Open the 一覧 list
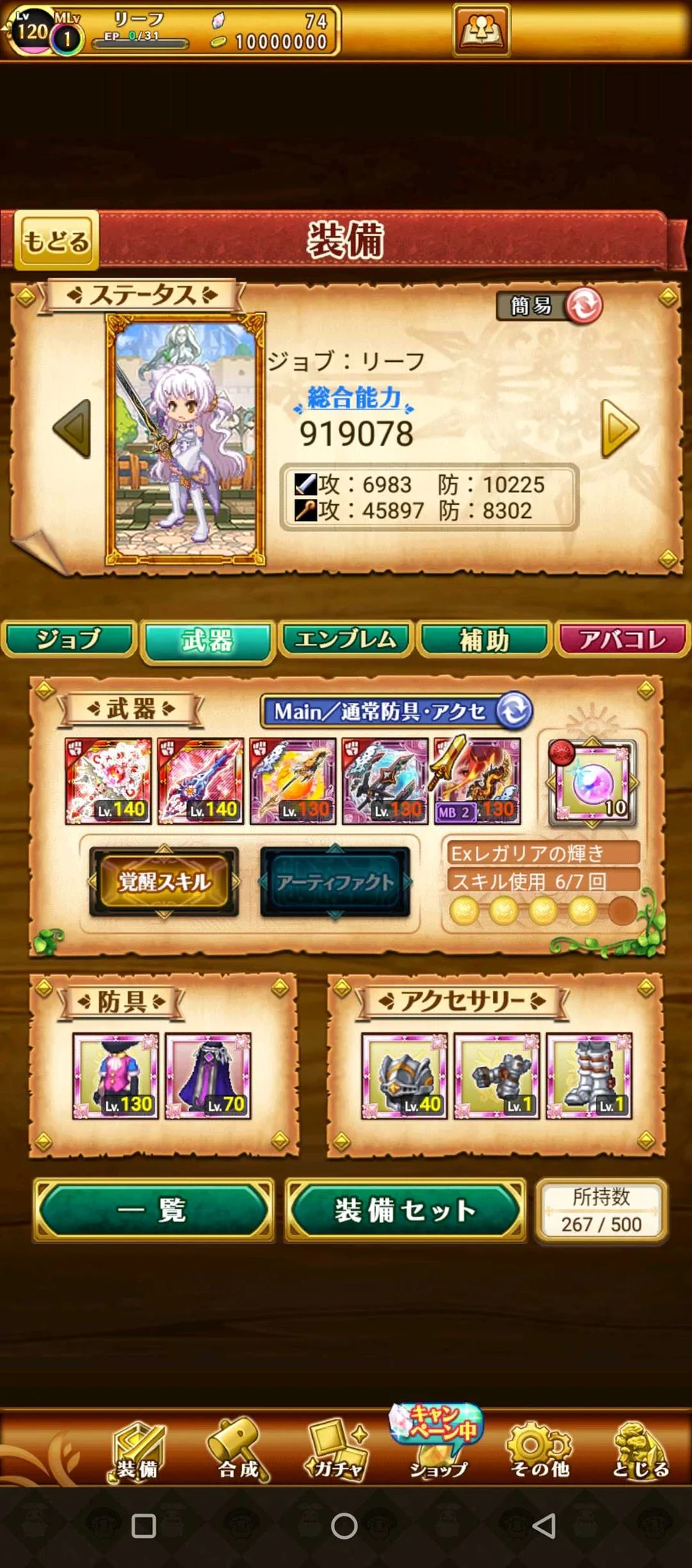Image resolution: width=692 pixels, height=1568 pixels. click(153, 1211)
